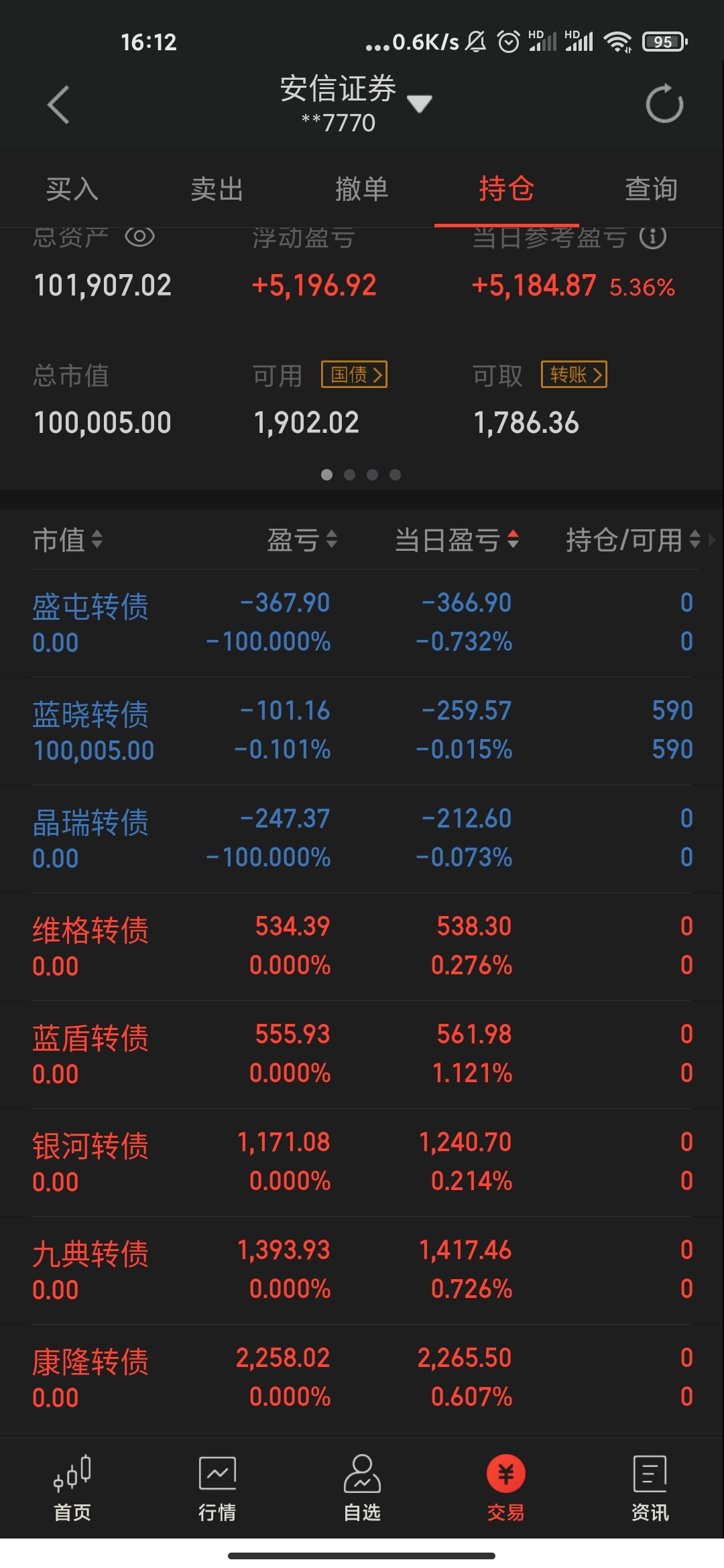The height and width of the screenshot is (1568, 724).
Task: Select the 银河转债 row
Action: tap(362, 1163)
